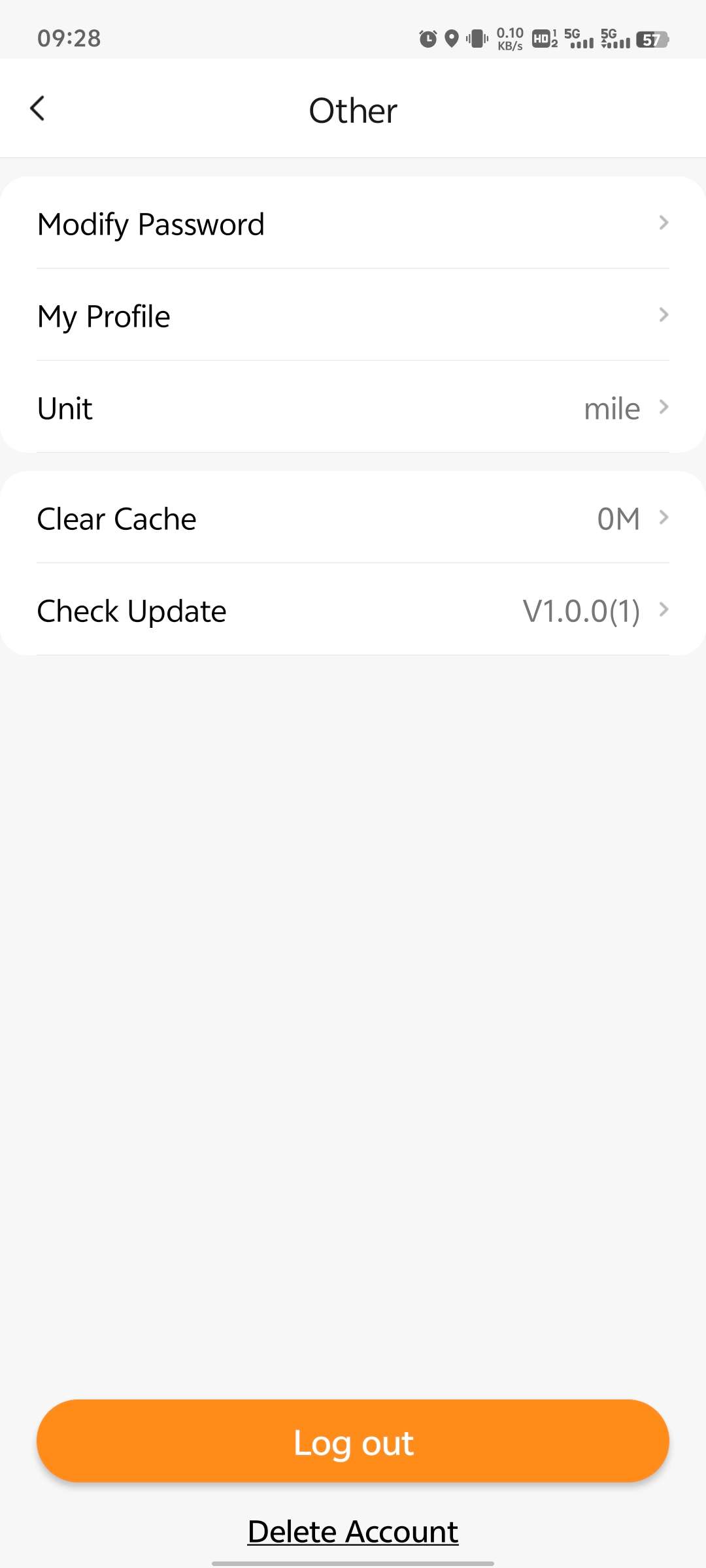The width and height of the screenshot is (706, 1568).
Task: Go back using the top-left arrow
Action: 38,108
